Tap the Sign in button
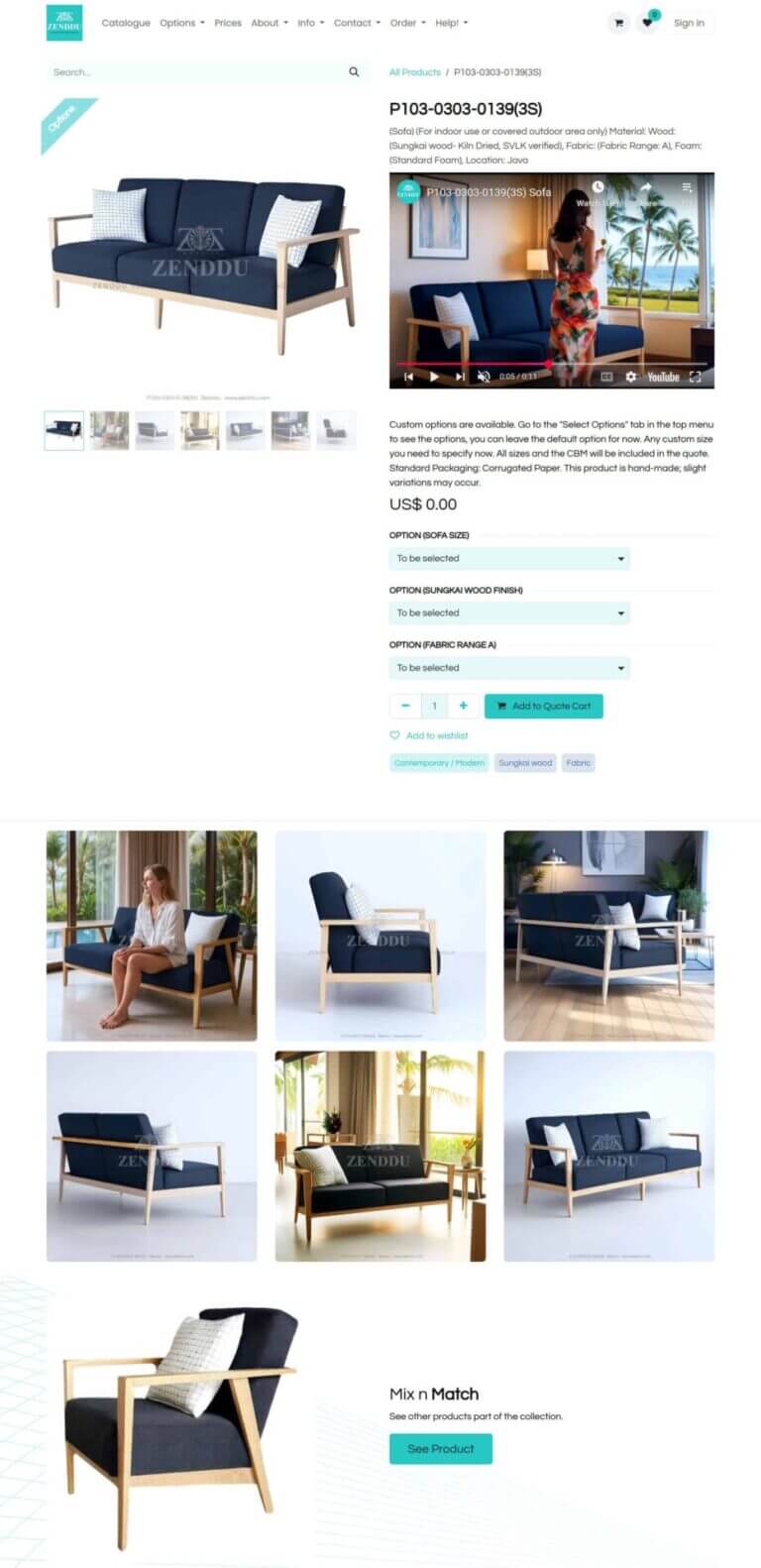This screenshot has height=1568, width=761. [x=689, y=23]
